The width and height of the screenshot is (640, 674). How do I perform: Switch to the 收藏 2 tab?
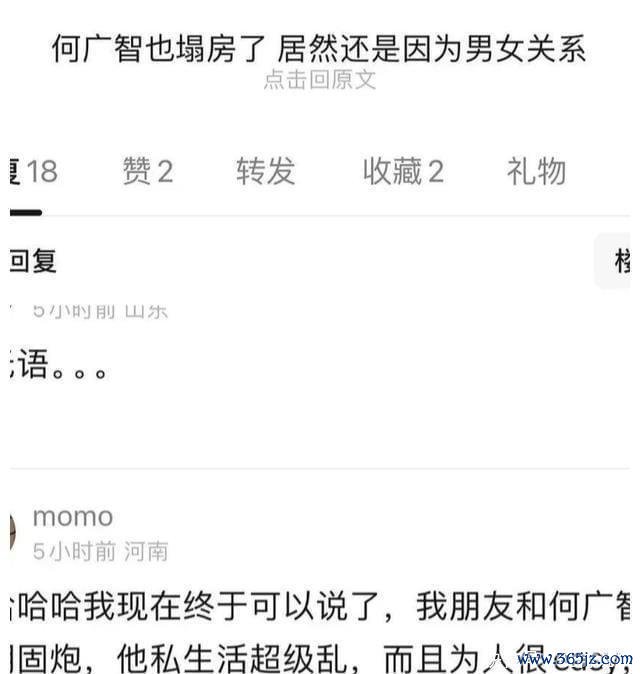coord(403,172)
